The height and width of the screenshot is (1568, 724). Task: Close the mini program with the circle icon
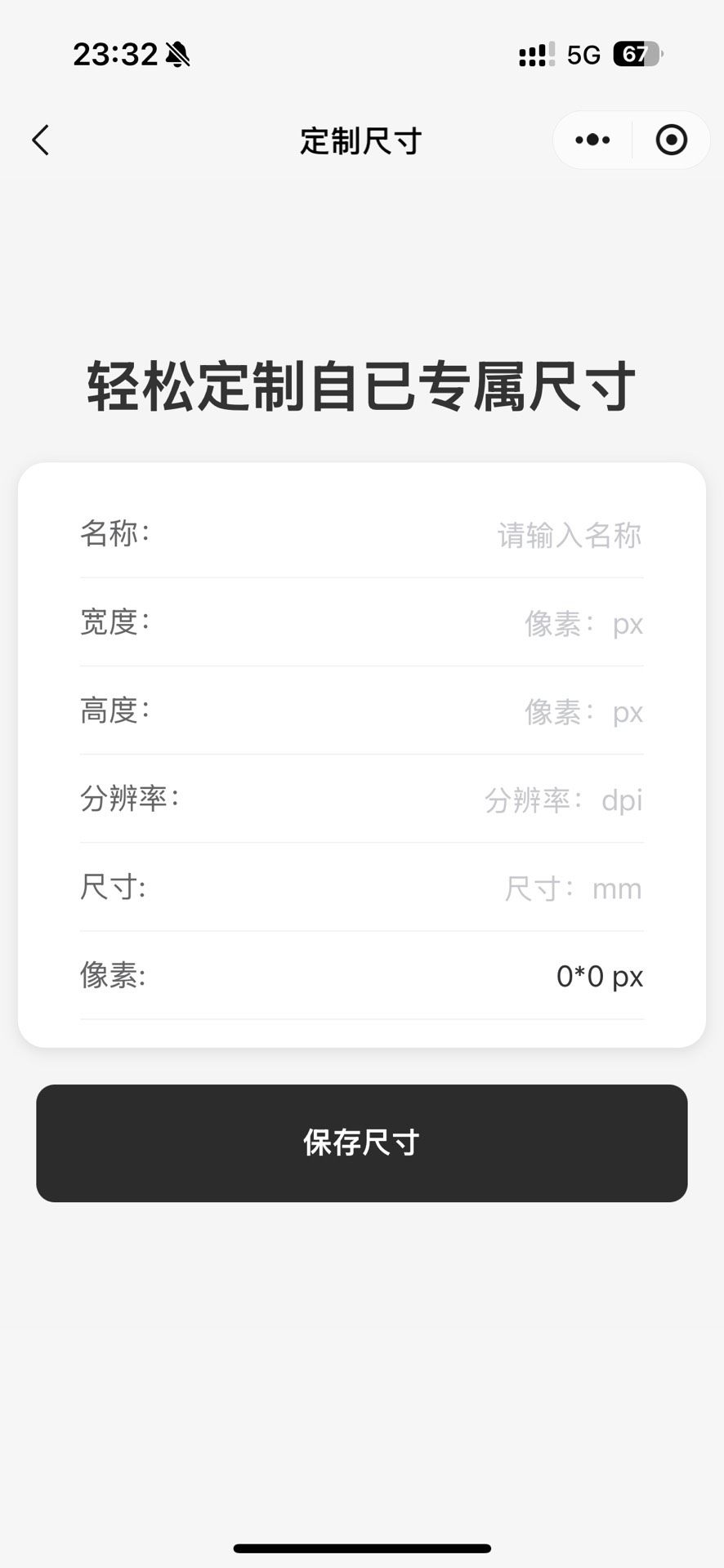[671, 140]
